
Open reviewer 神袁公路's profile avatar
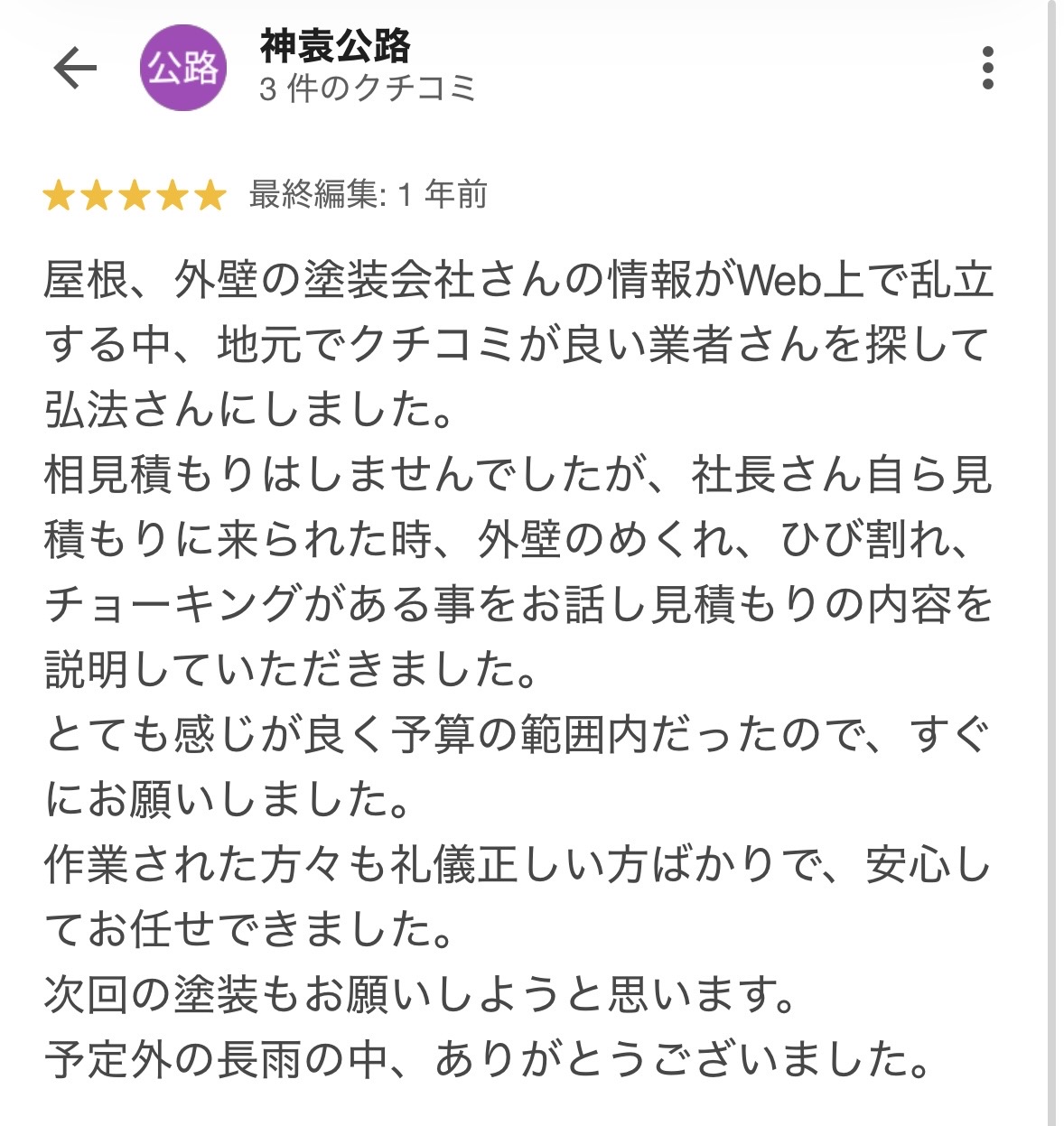coord(183,69)
